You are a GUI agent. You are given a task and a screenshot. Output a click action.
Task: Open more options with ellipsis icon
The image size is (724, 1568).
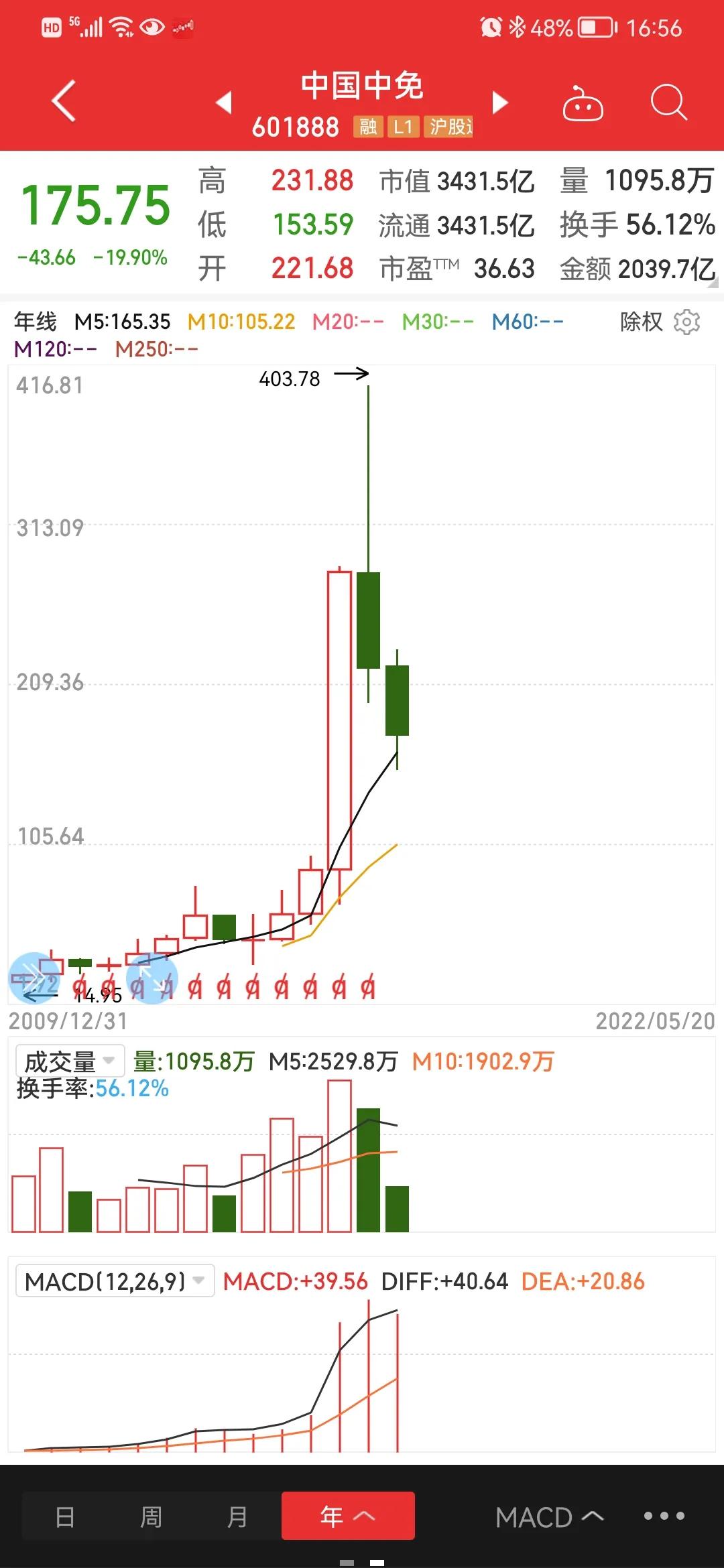coord(663,1516)
